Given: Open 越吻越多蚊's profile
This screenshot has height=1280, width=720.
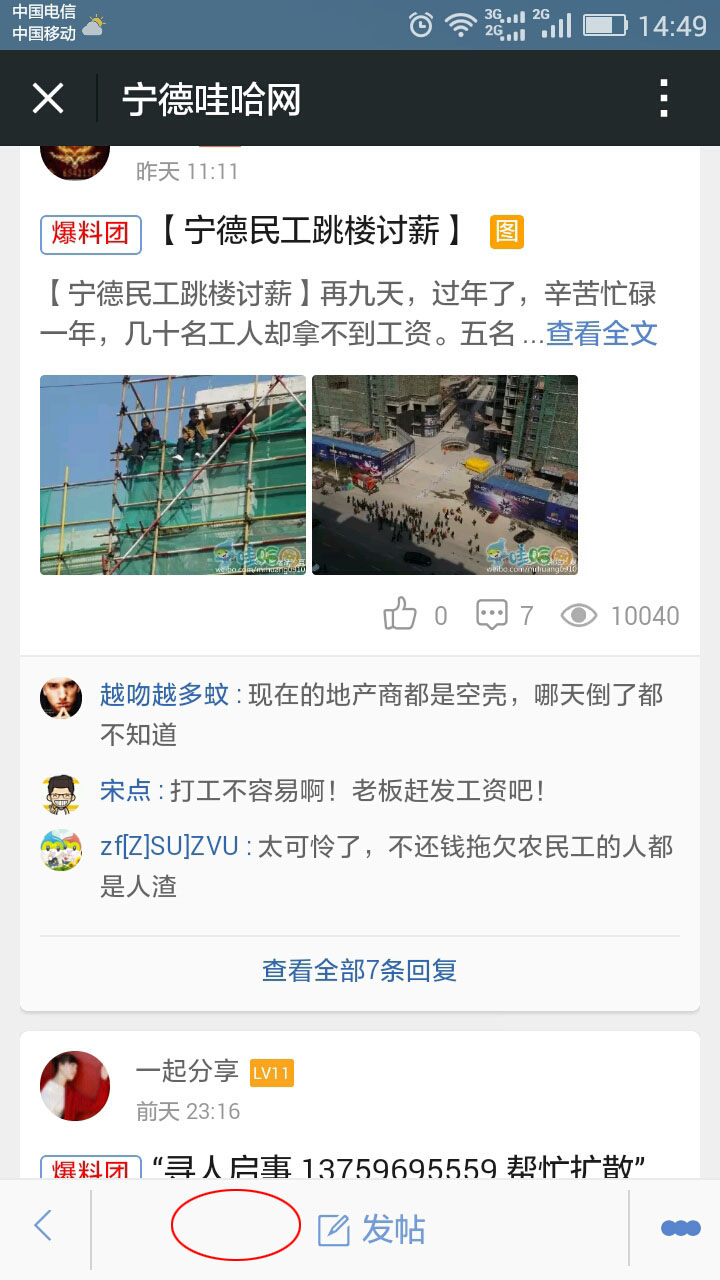Looking at the screenshot, I should pyautogui.click(x=164, y=695).
